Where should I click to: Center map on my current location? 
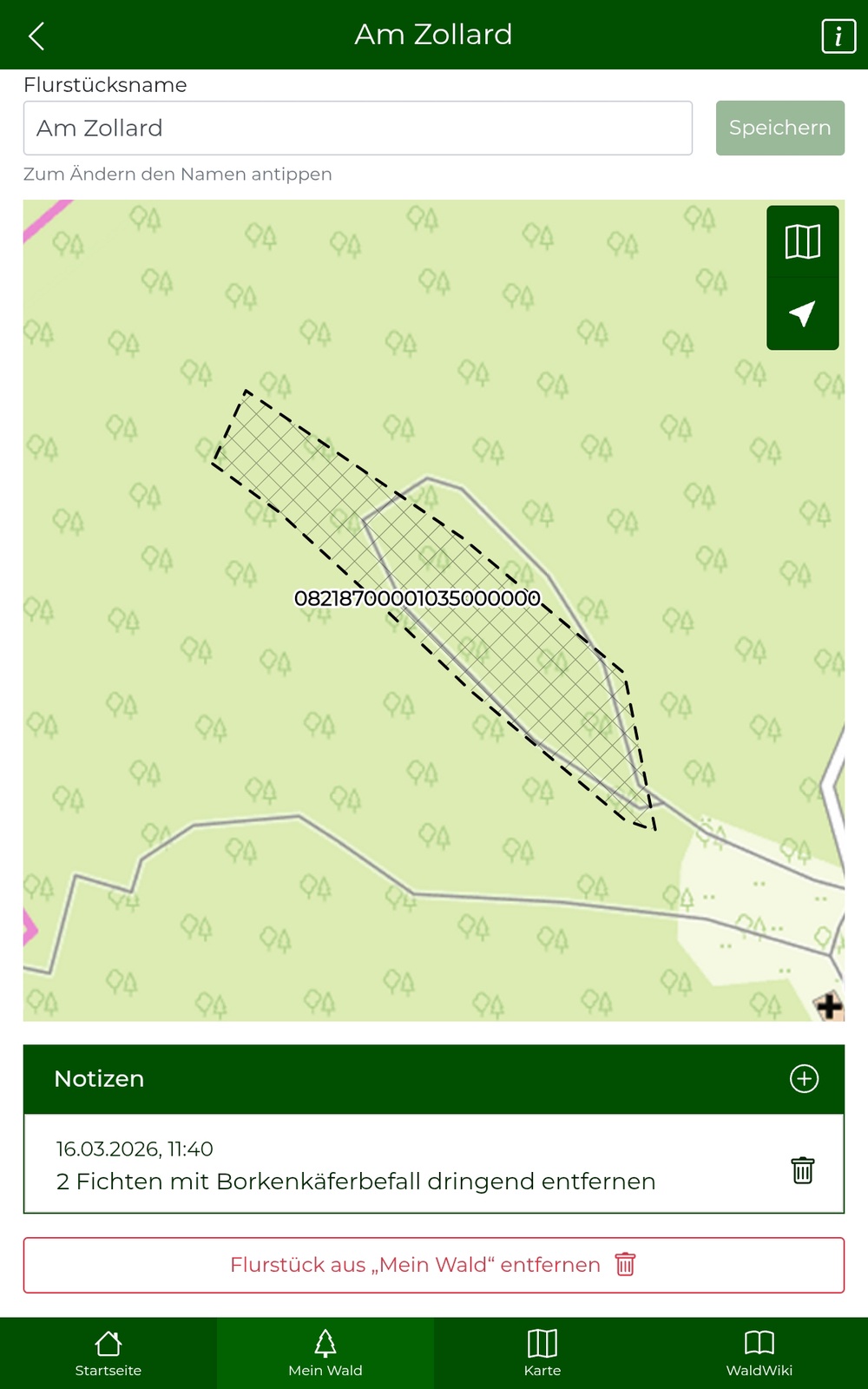[802, 313]
